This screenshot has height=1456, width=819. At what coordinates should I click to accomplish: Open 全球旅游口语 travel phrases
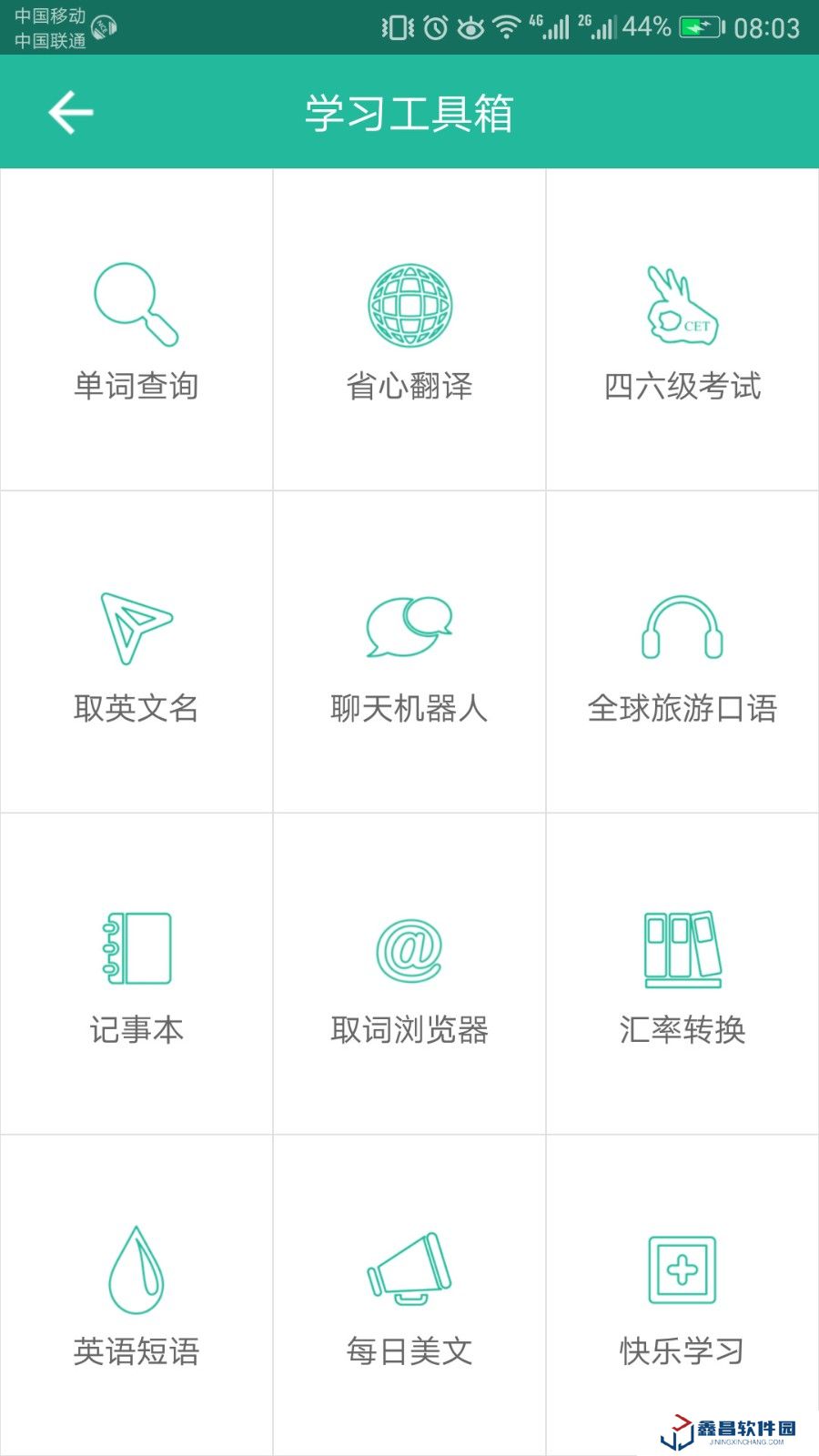[682, 652]
